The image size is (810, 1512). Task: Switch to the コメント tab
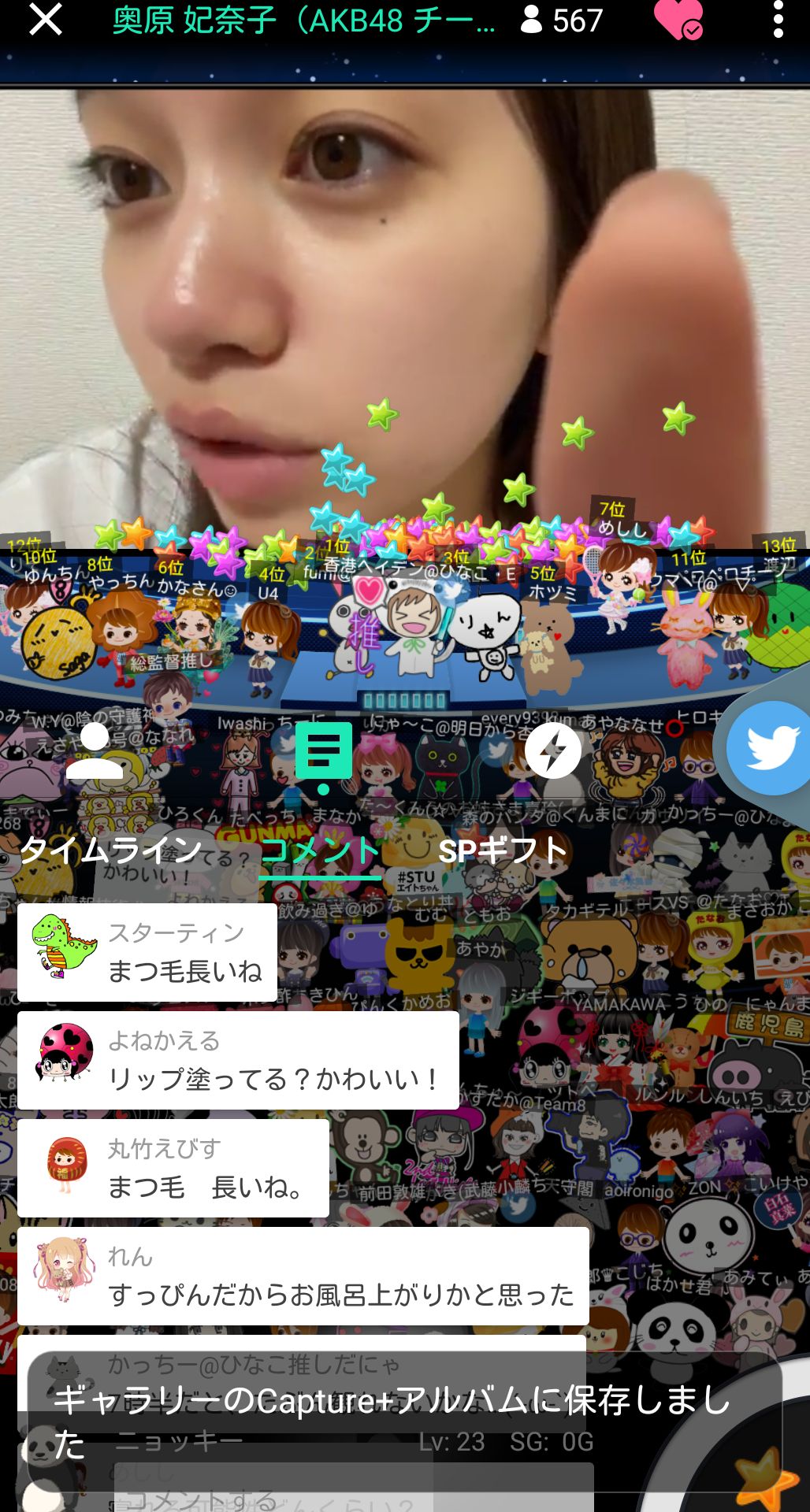pos(320,851)
